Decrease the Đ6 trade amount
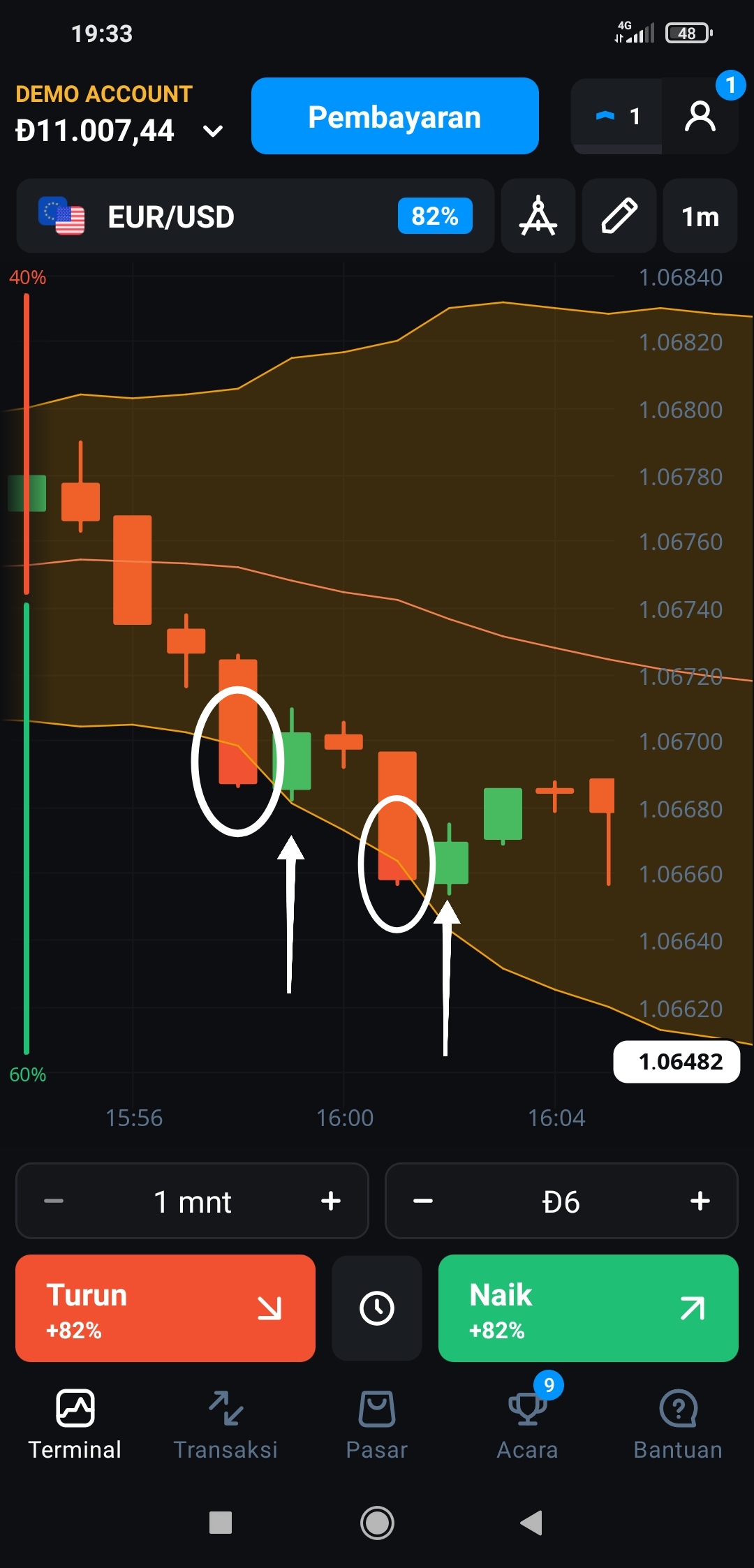Screen dimensions: 754x1568 click(423, 1201)
